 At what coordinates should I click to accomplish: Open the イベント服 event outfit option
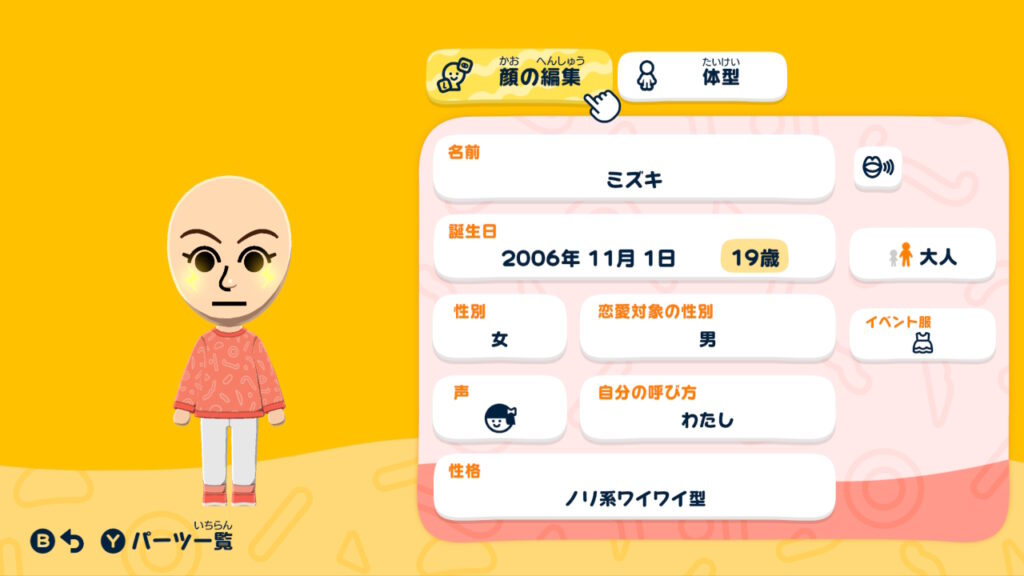[922, 334]
